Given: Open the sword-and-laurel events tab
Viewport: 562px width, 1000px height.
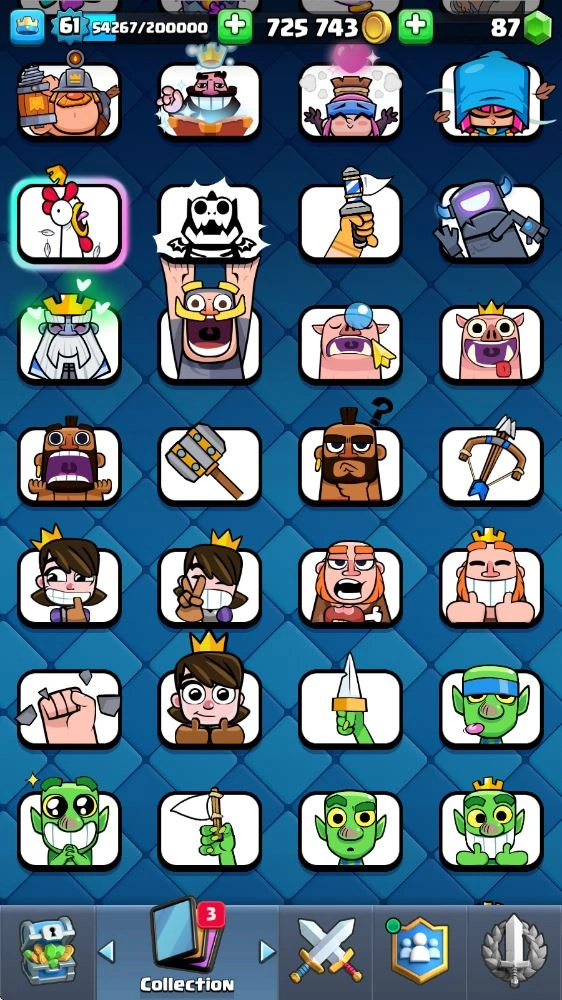Looking at the screenshot, I should coord(514,950).
